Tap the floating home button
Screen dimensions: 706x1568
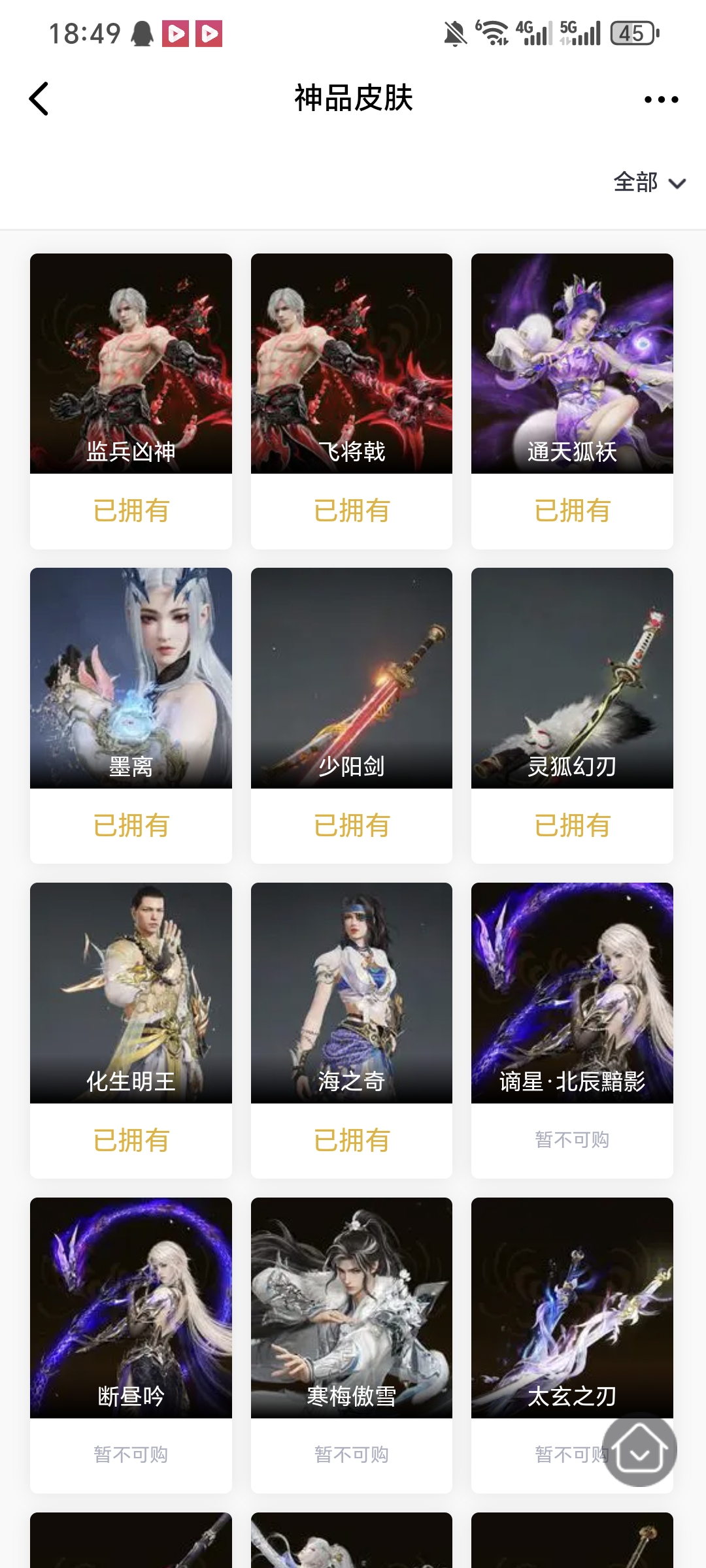639,1450
